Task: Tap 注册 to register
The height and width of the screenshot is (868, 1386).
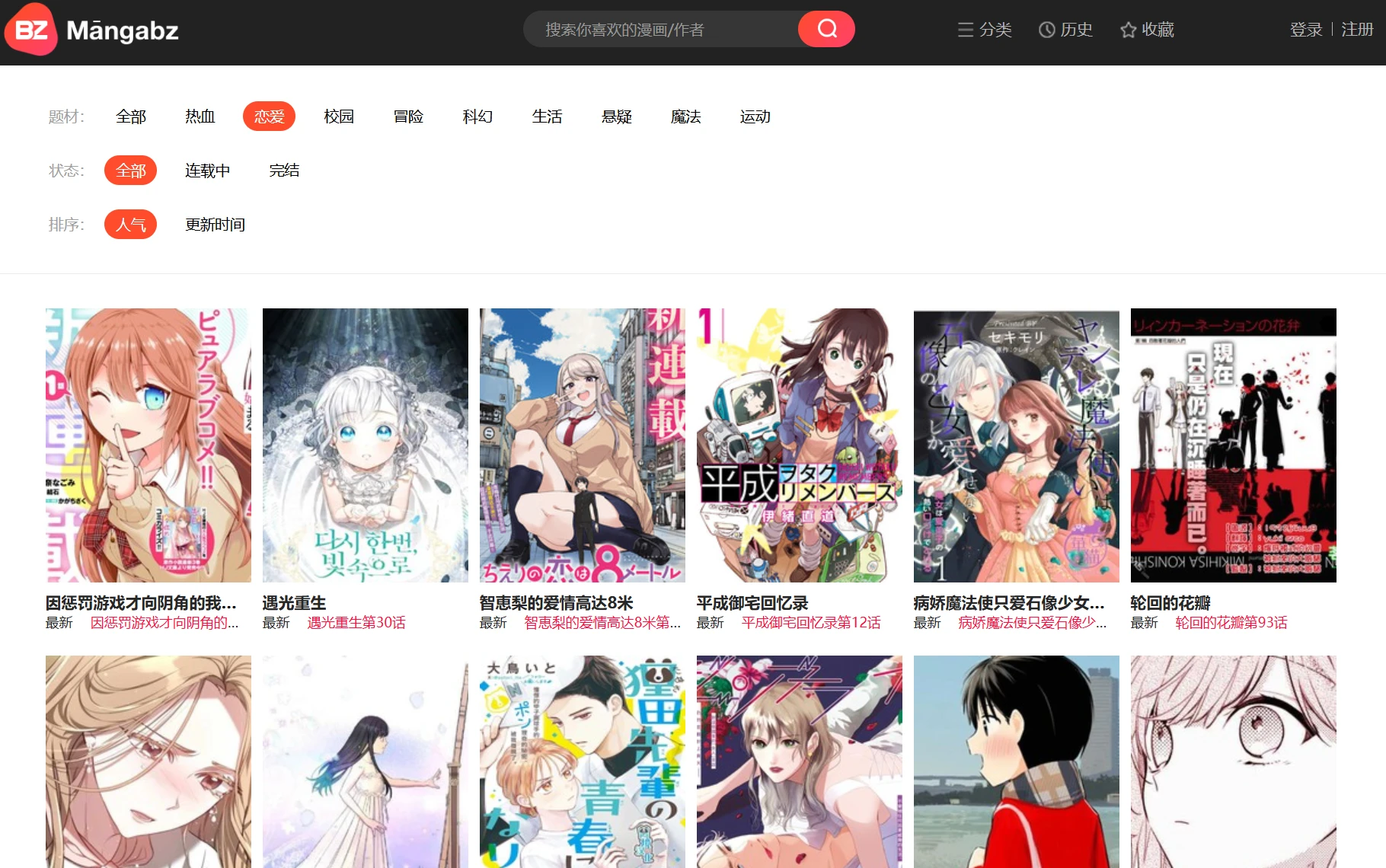Action: (x=1357, y=30)
